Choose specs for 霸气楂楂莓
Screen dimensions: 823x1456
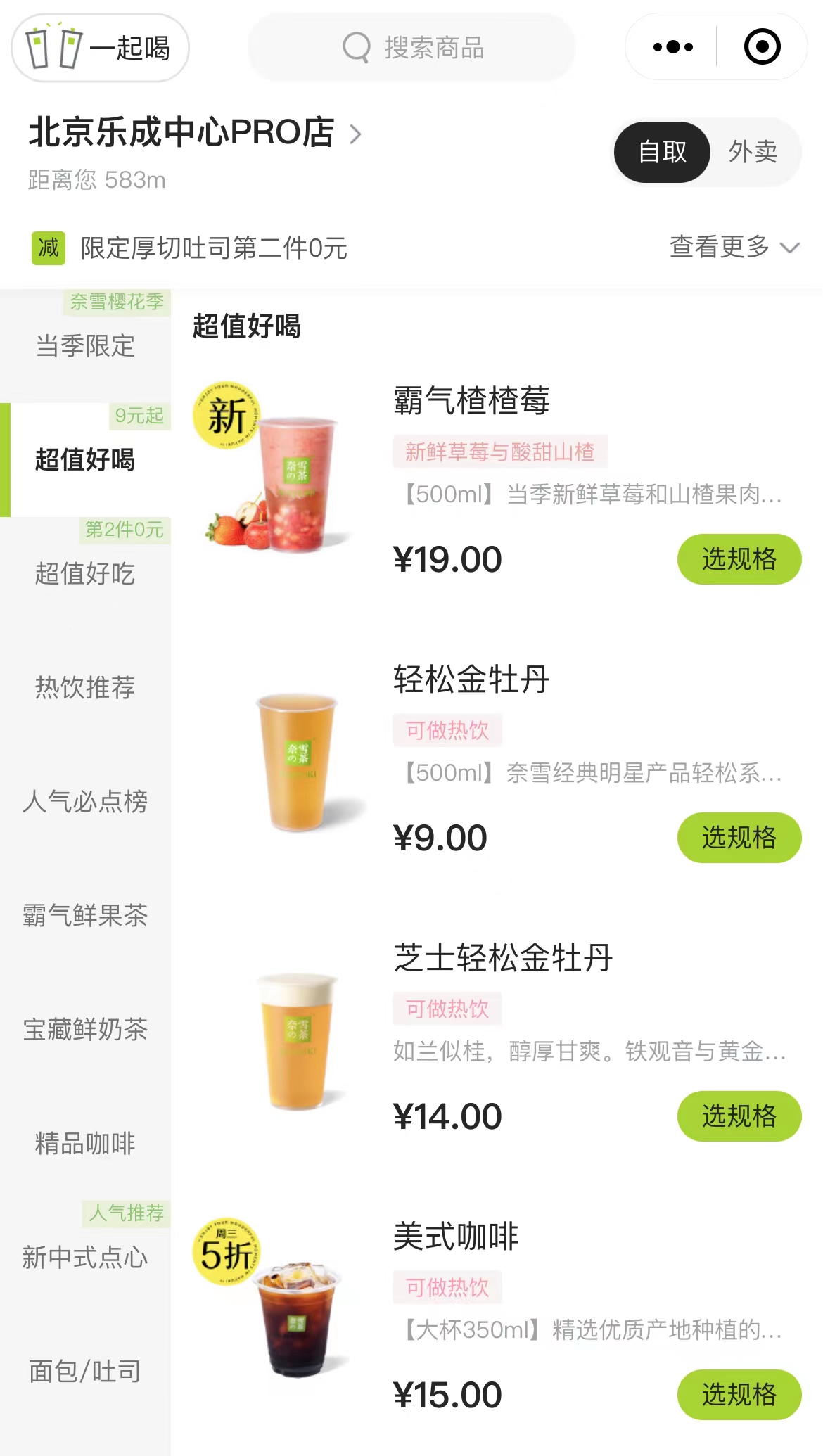coord(739,559)
